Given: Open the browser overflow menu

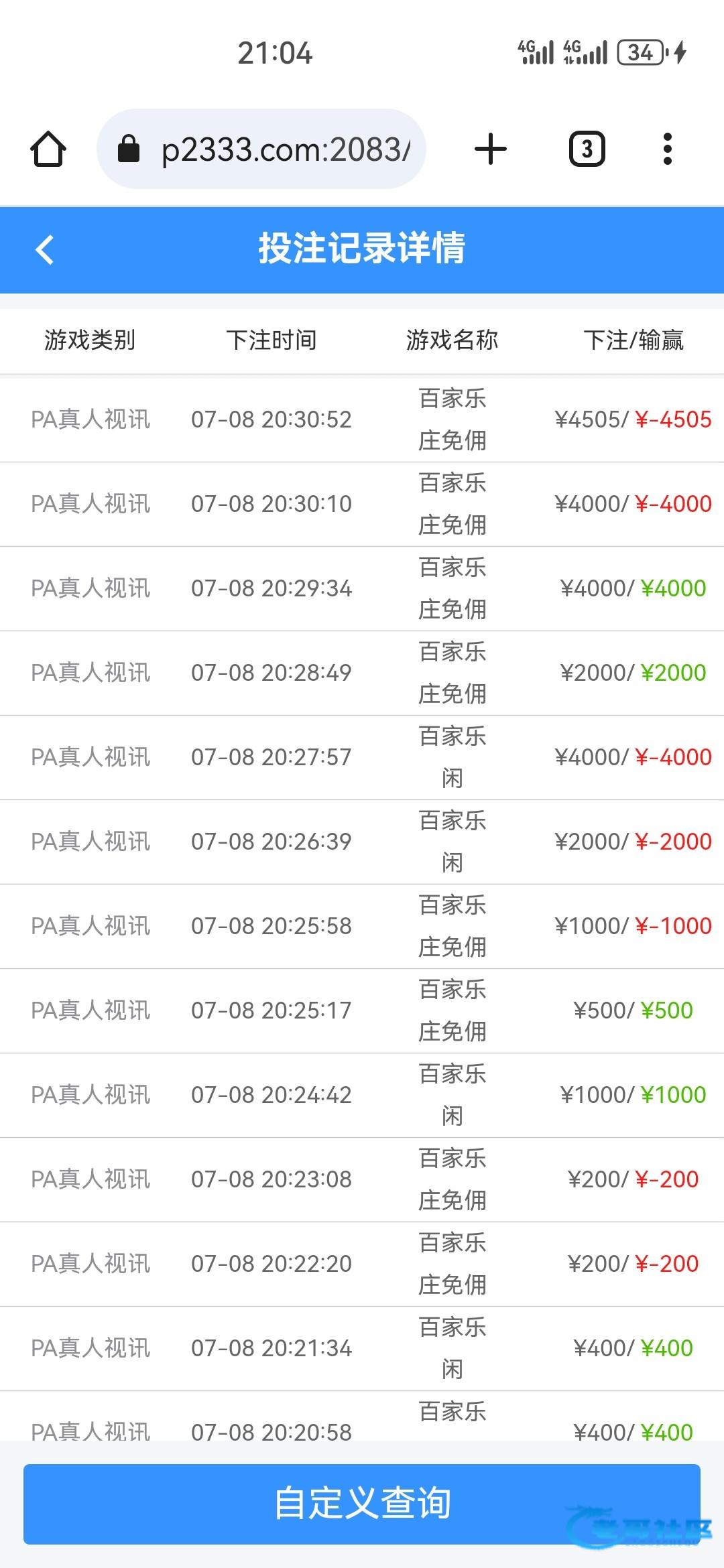Looking at the screenshot, I should coord(667,149).
